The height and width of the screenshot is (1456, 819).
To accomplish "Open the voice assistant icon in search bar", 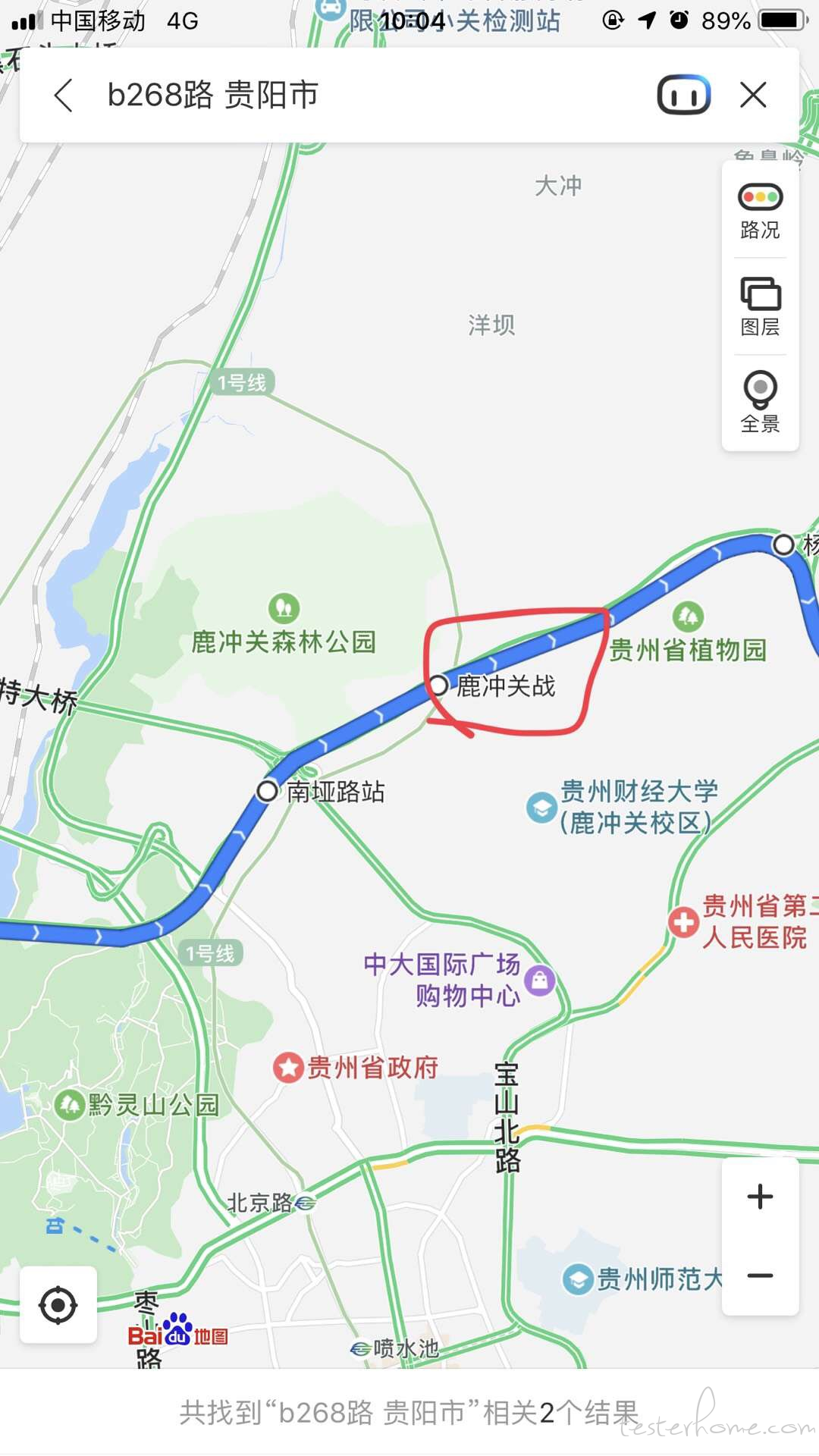I will pos(683,96).
